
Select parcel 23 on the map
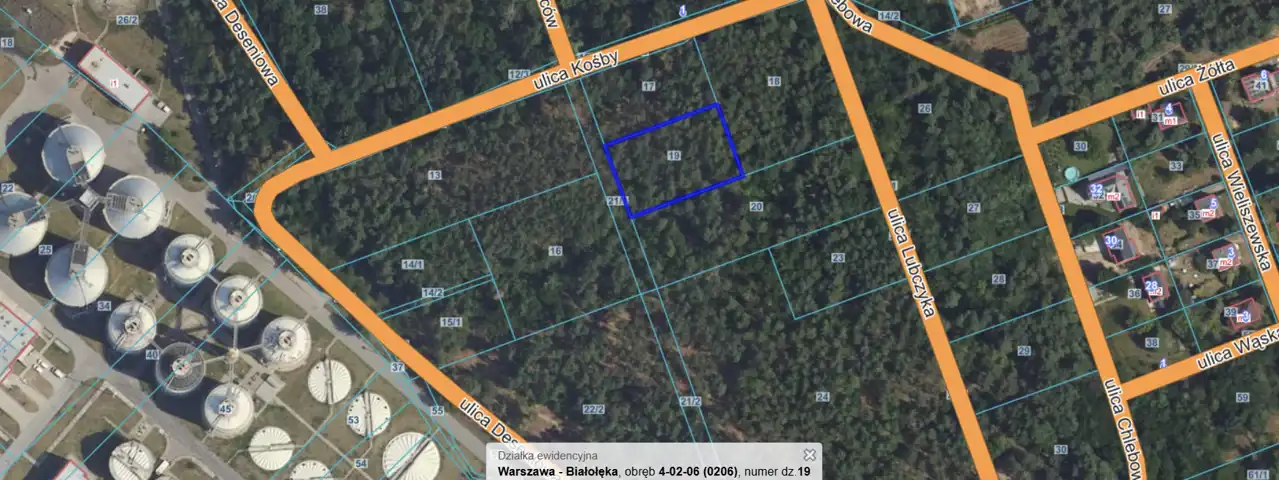(838, 257)
